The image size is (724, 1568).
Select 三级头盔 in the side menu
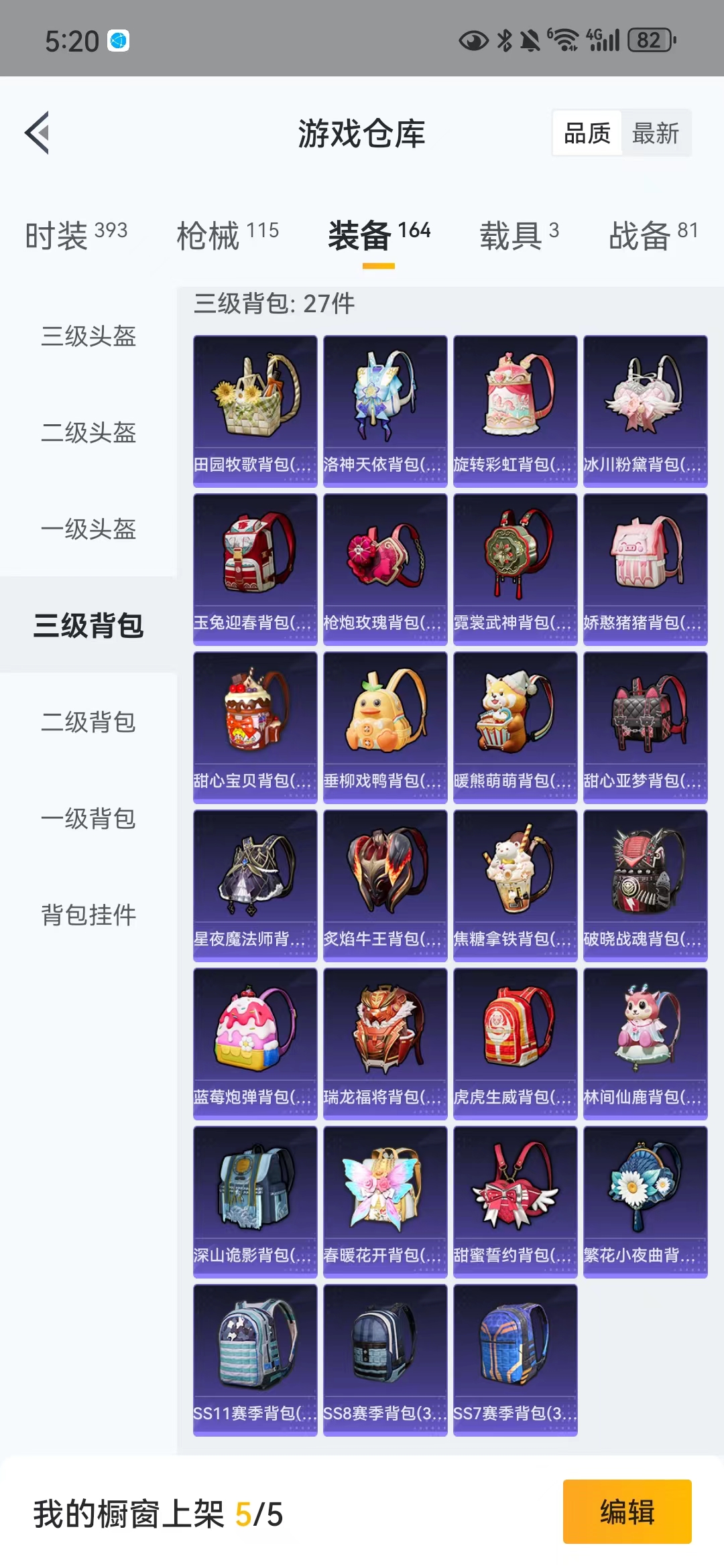pos(88,336)
